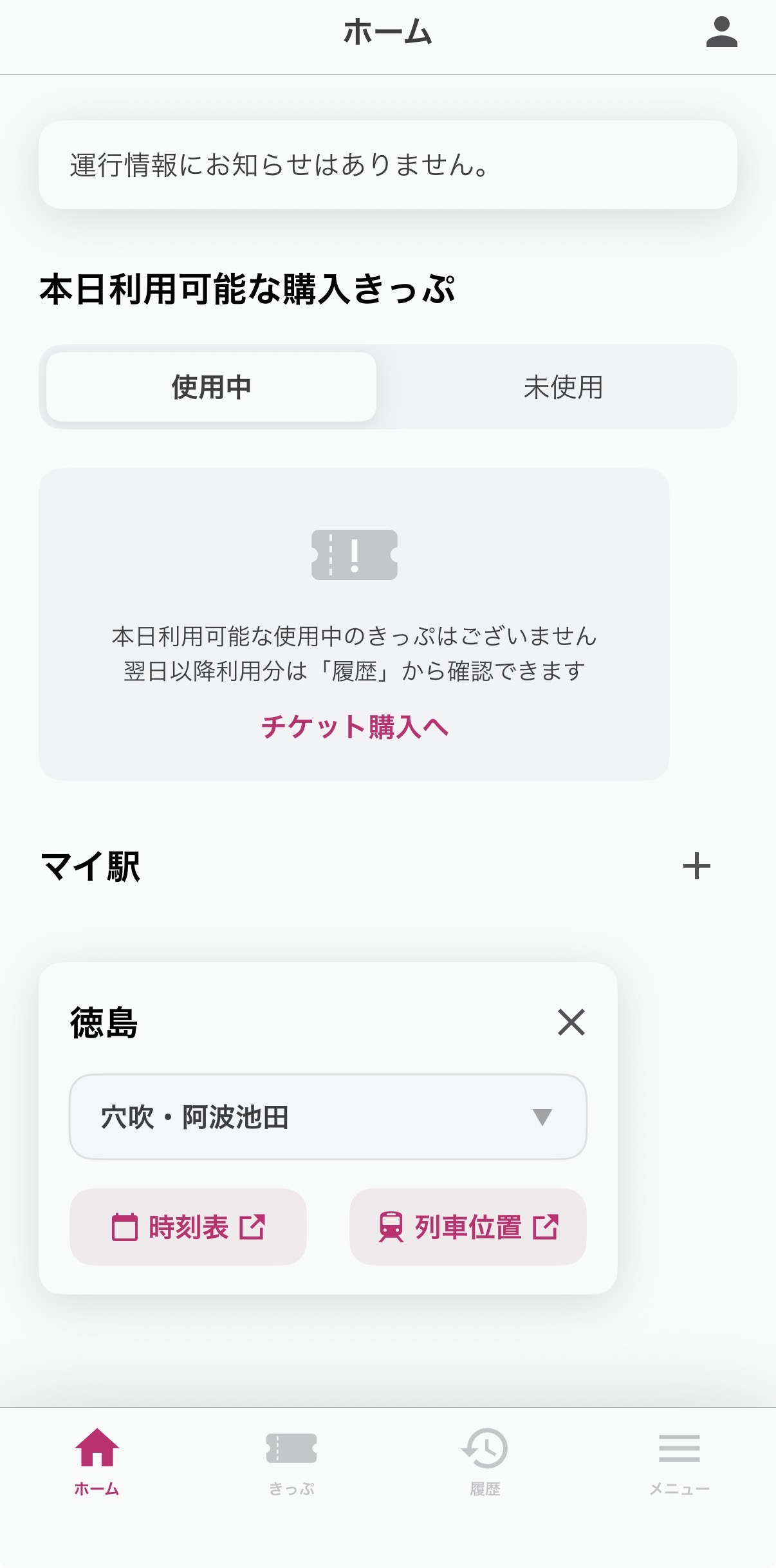Open the 時刻表 timetable for 徳島
This screenshot has height=1568, width=776.
click(188, 1227)
